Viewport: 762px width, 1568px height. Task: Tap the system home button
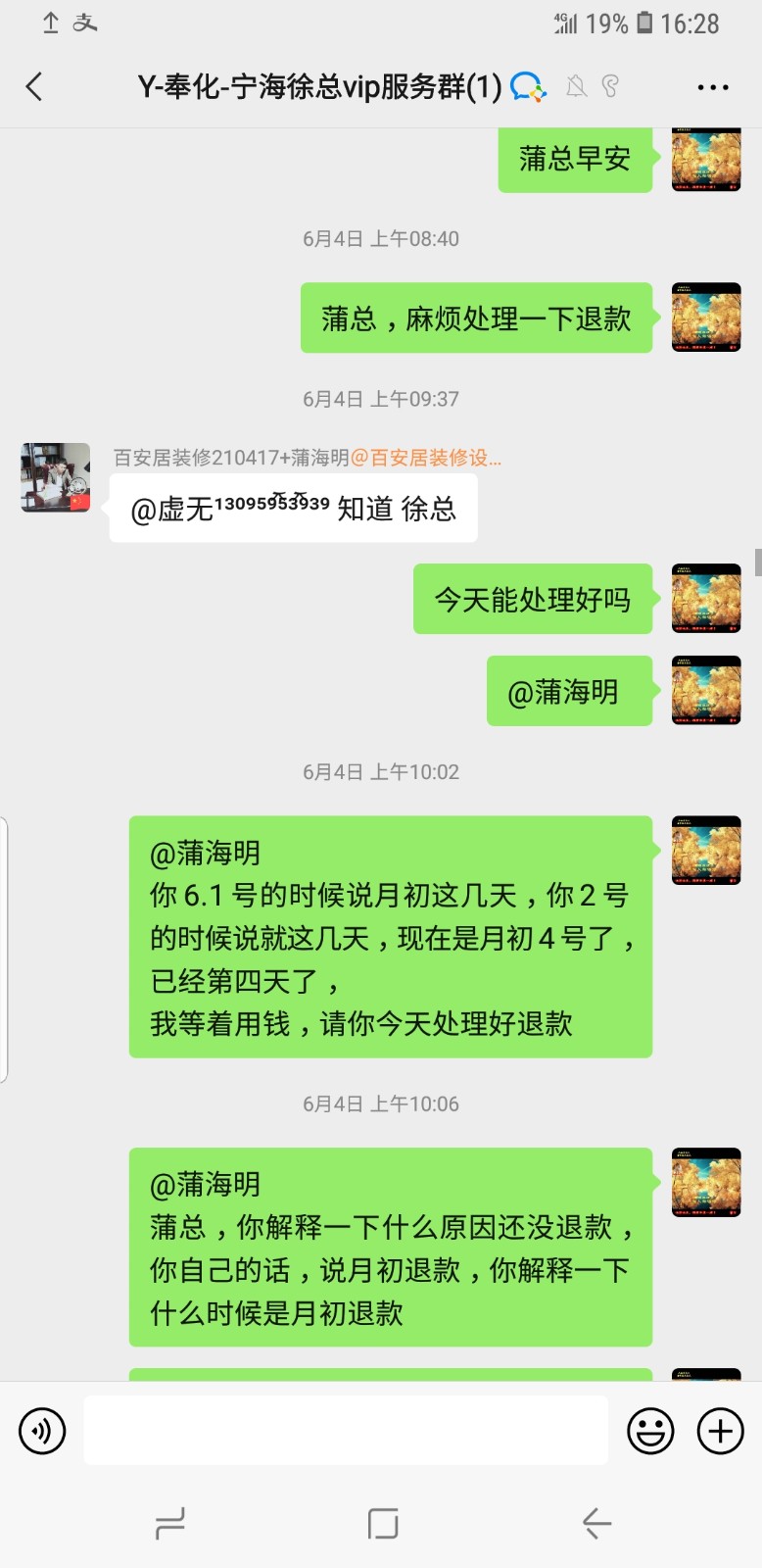tap(382, 1523)
